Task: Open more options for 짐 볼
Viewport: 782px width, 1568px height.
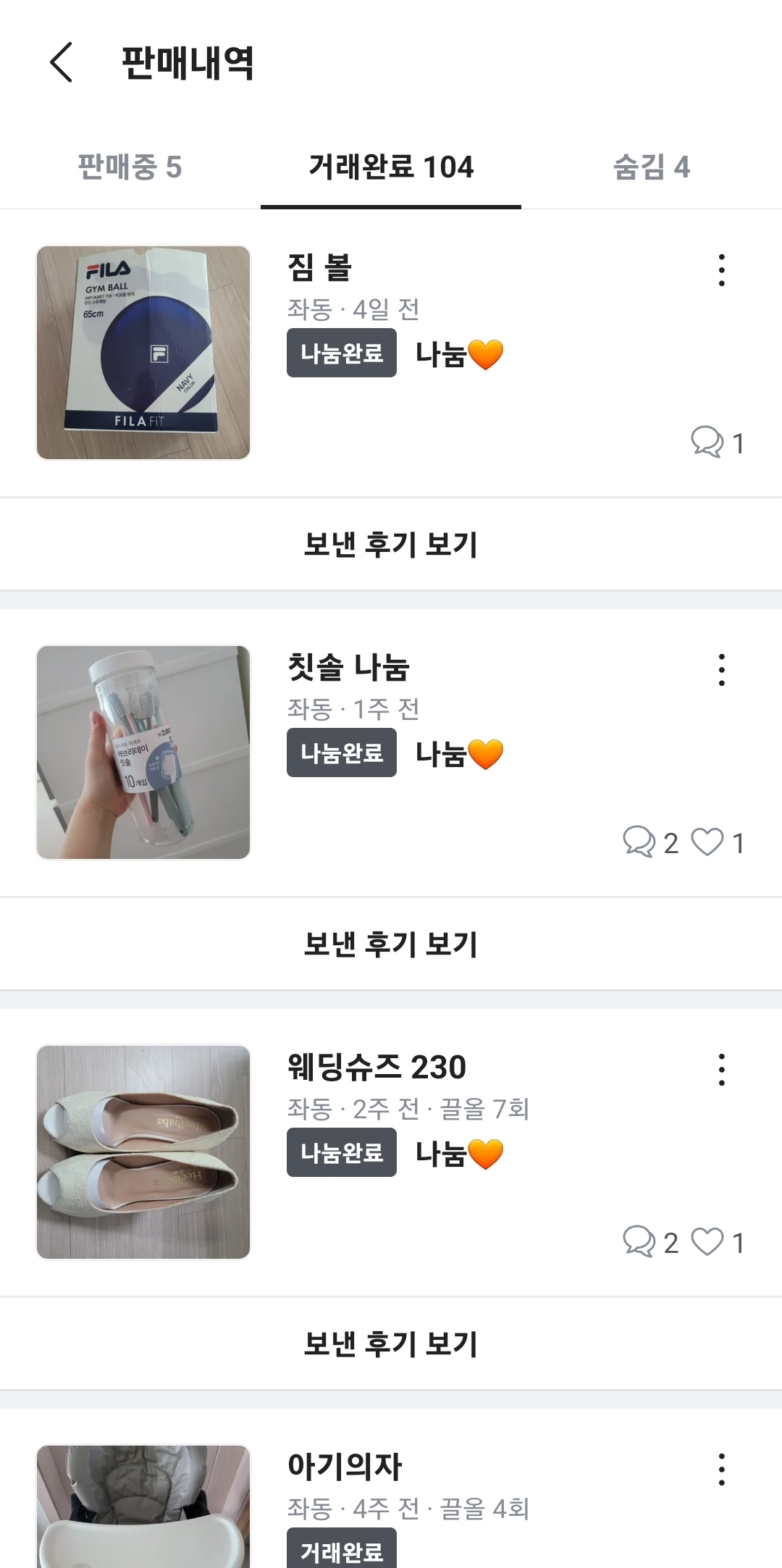Action: click(x=721, y=270)
